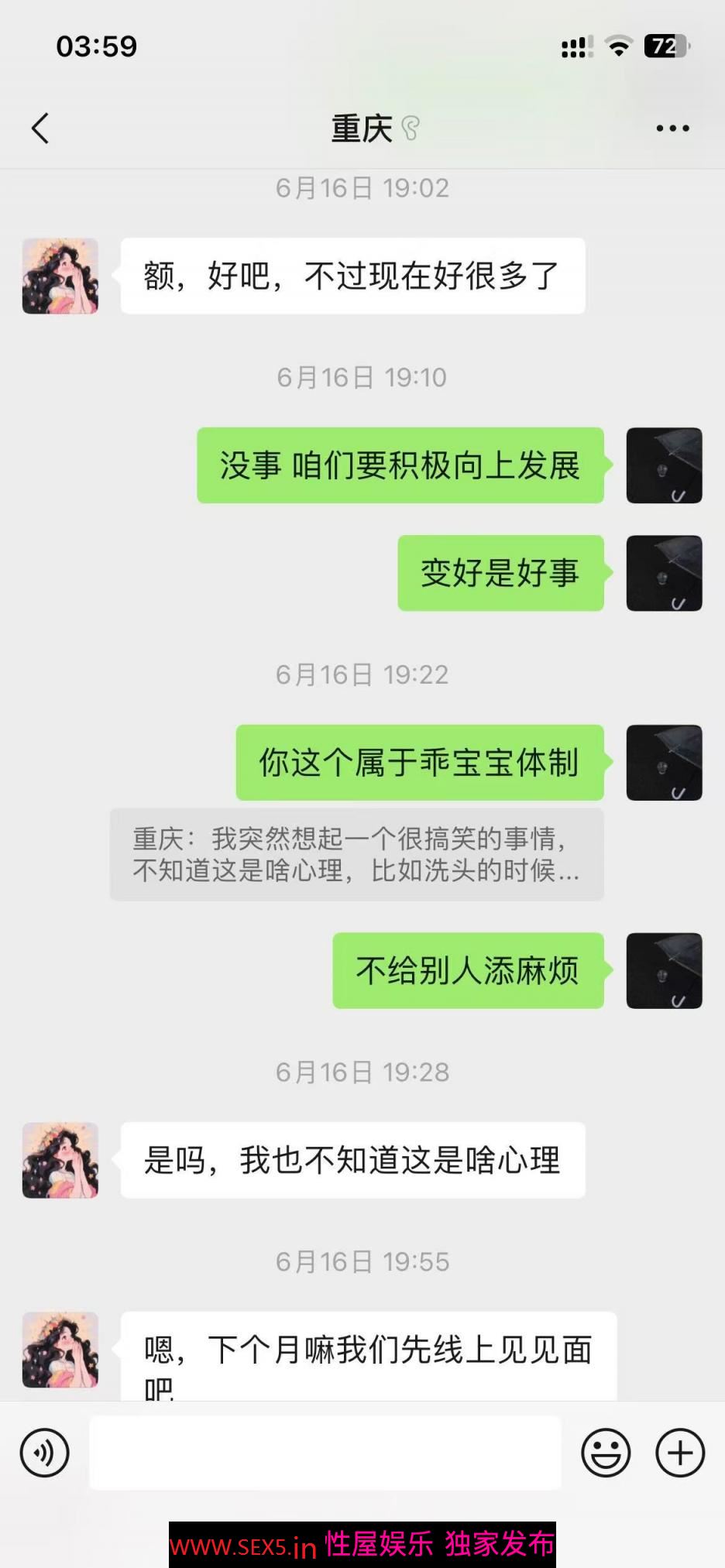Open the emoji sticker panel
This screenshot has height=1568, width=725.
pos(606,1453)
